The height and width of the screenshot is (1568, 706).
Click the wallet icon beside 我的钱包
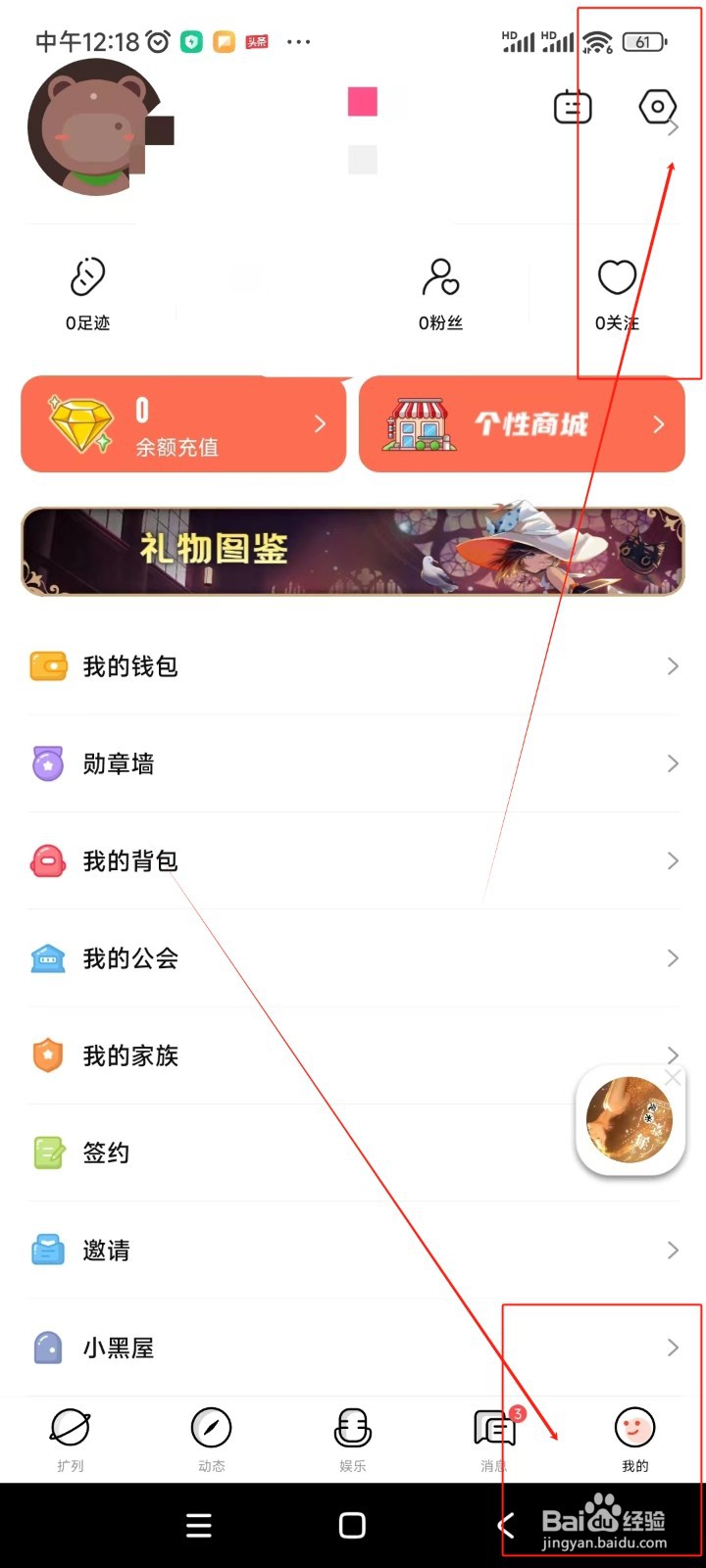tap(48, 665)
